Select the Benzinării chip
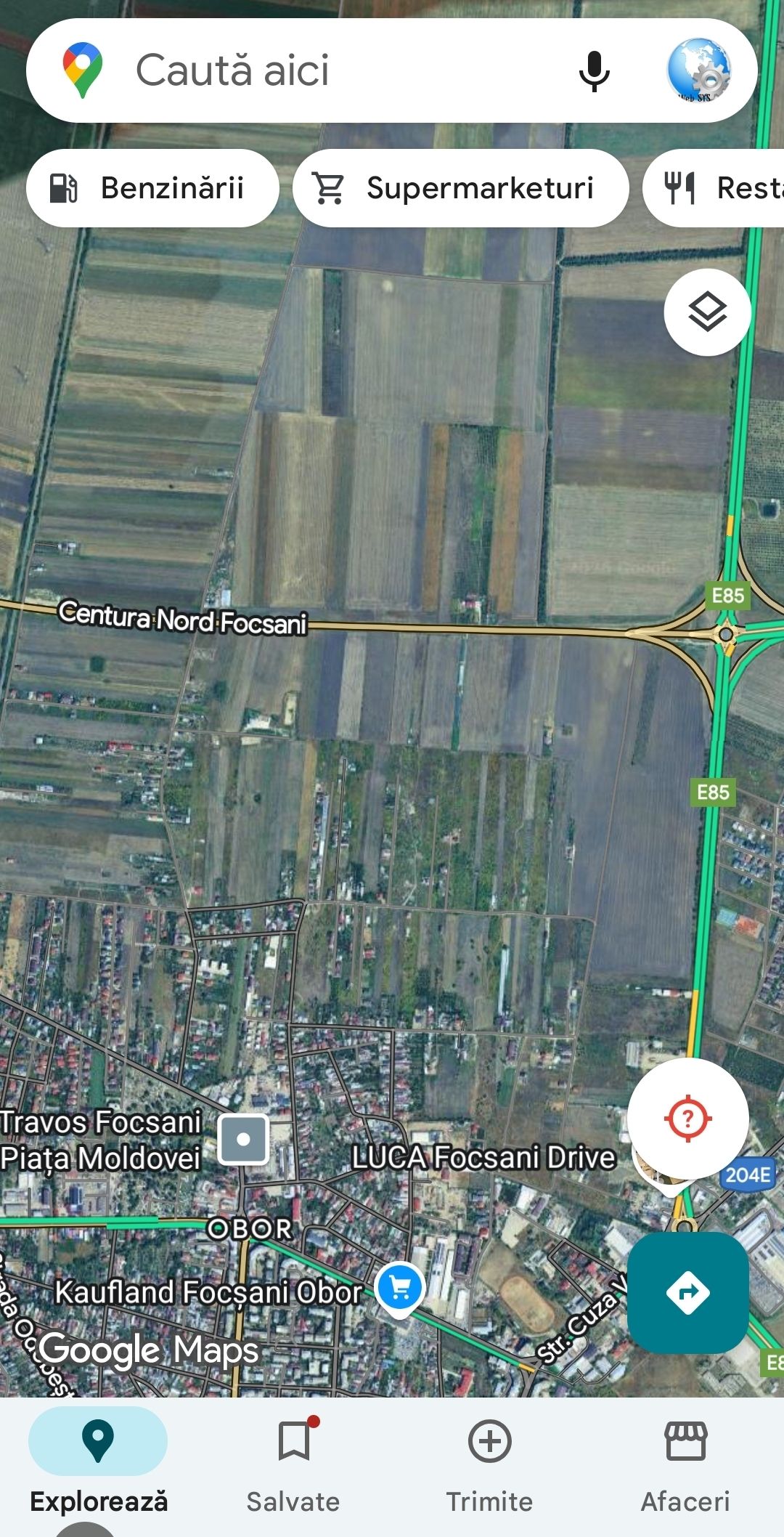Viewport: 784px width, 1537px height. [152, 188]
